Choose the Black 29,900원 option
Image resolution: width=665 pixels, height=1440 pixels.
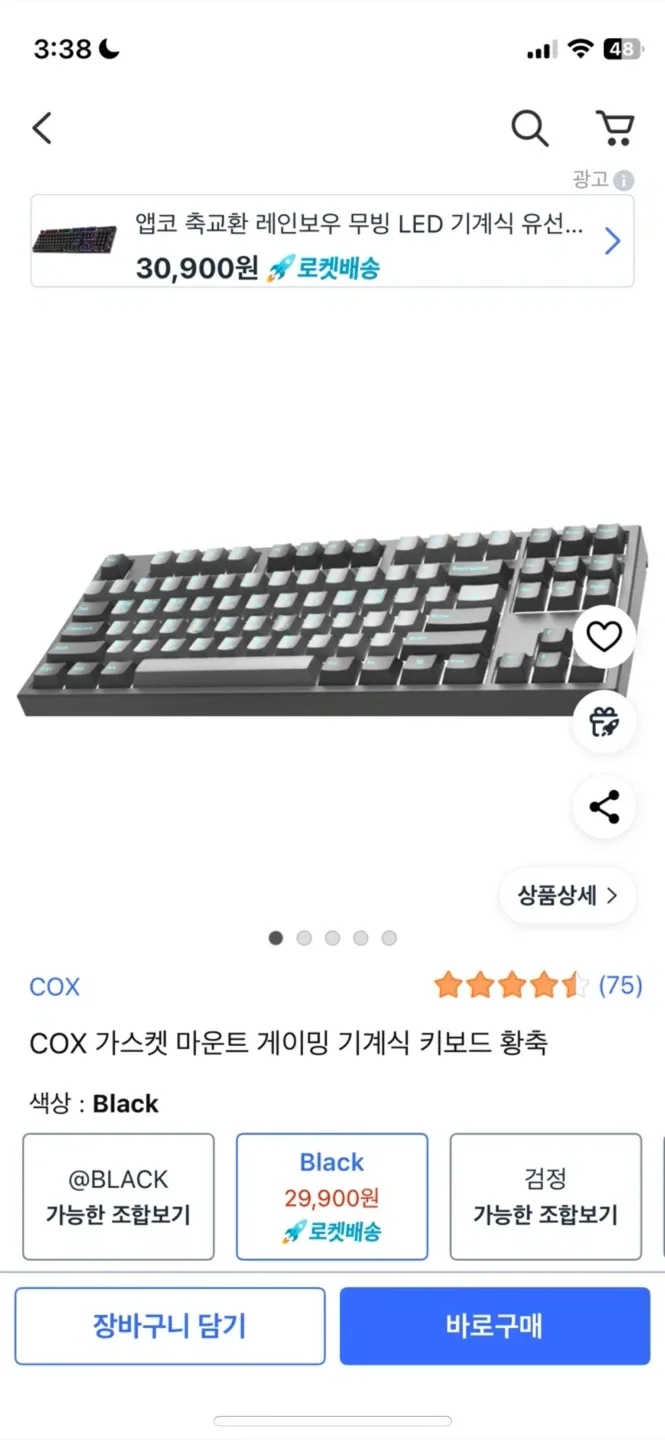click(332, 1196)
